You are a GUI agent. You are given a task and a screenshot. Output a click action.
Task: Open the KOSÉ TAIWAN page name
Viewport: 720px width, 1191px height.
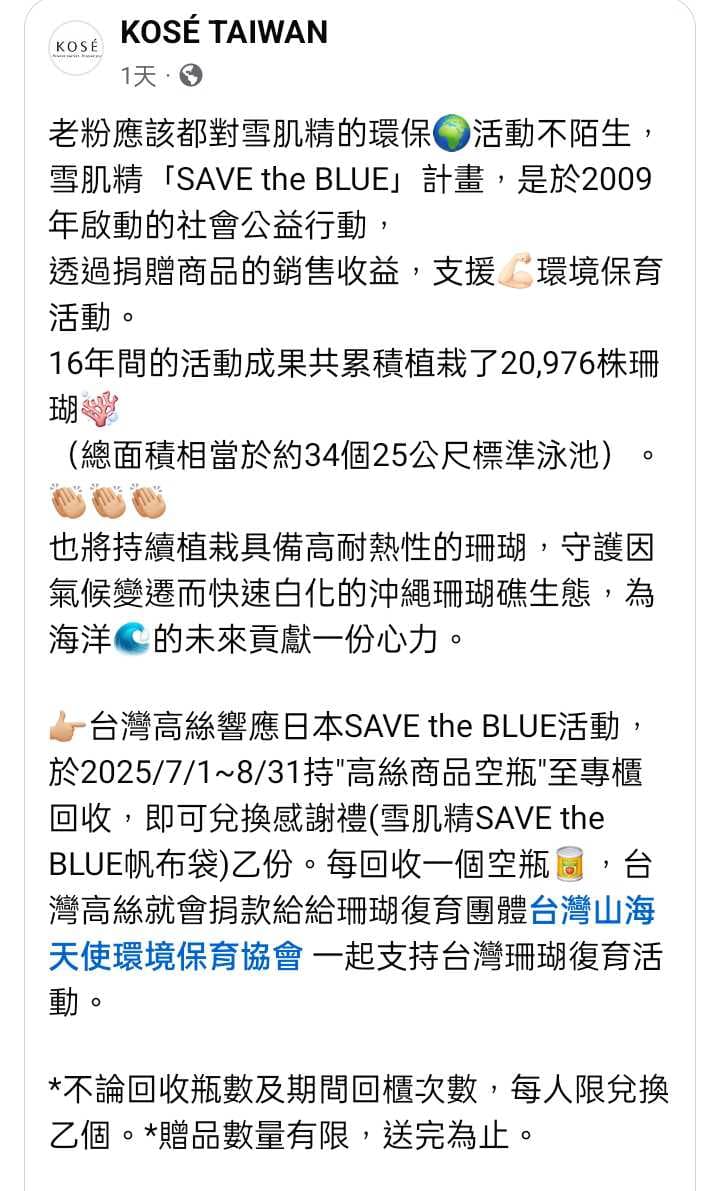pyautogui.click(x=223, y=33)
